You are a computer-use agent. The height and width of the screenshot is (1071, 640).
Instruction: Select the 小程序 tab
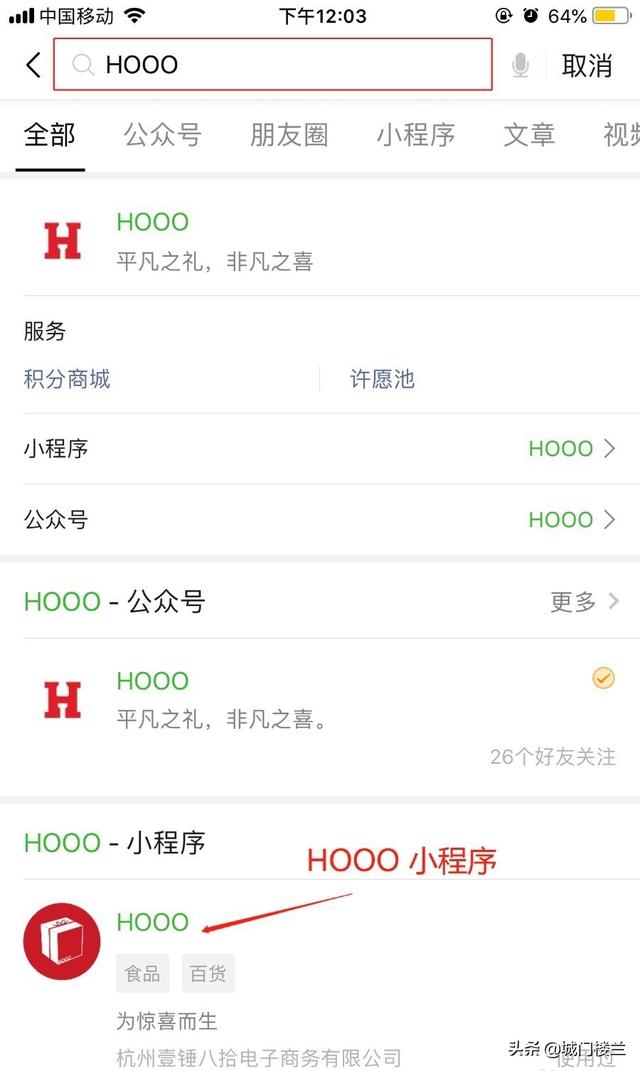[415, 135]
